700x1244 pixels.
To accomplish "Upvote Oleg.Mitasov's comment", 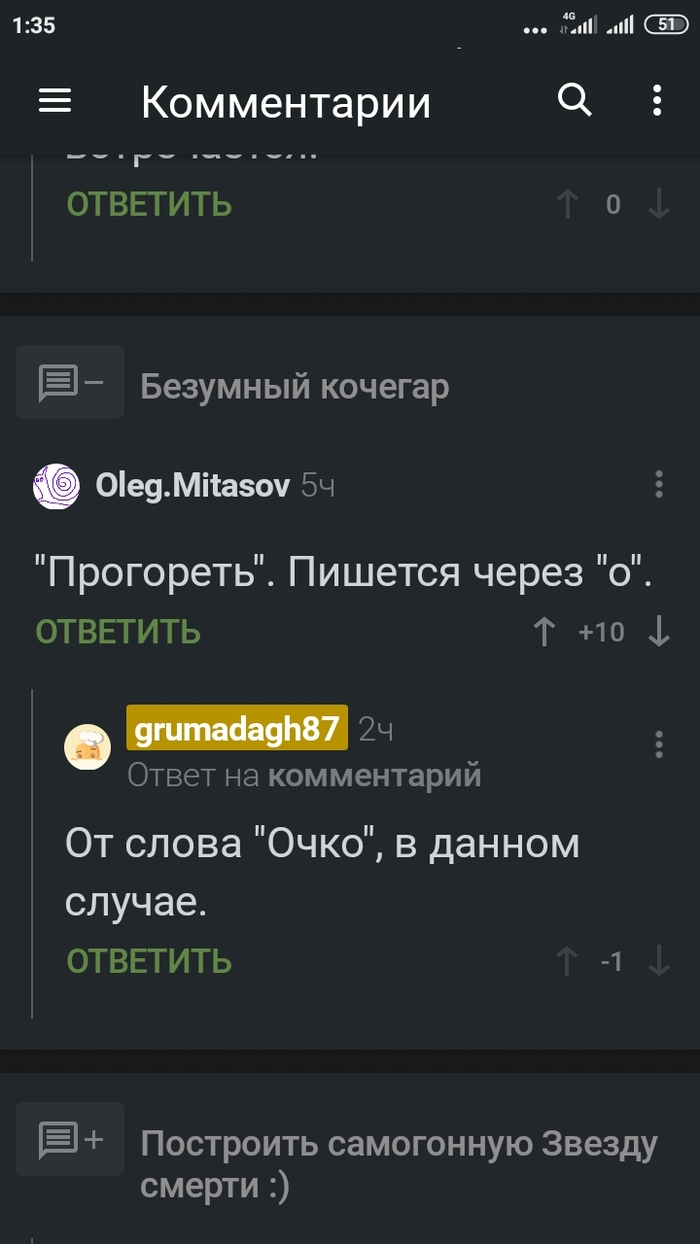I will click(x=544, y=632).
